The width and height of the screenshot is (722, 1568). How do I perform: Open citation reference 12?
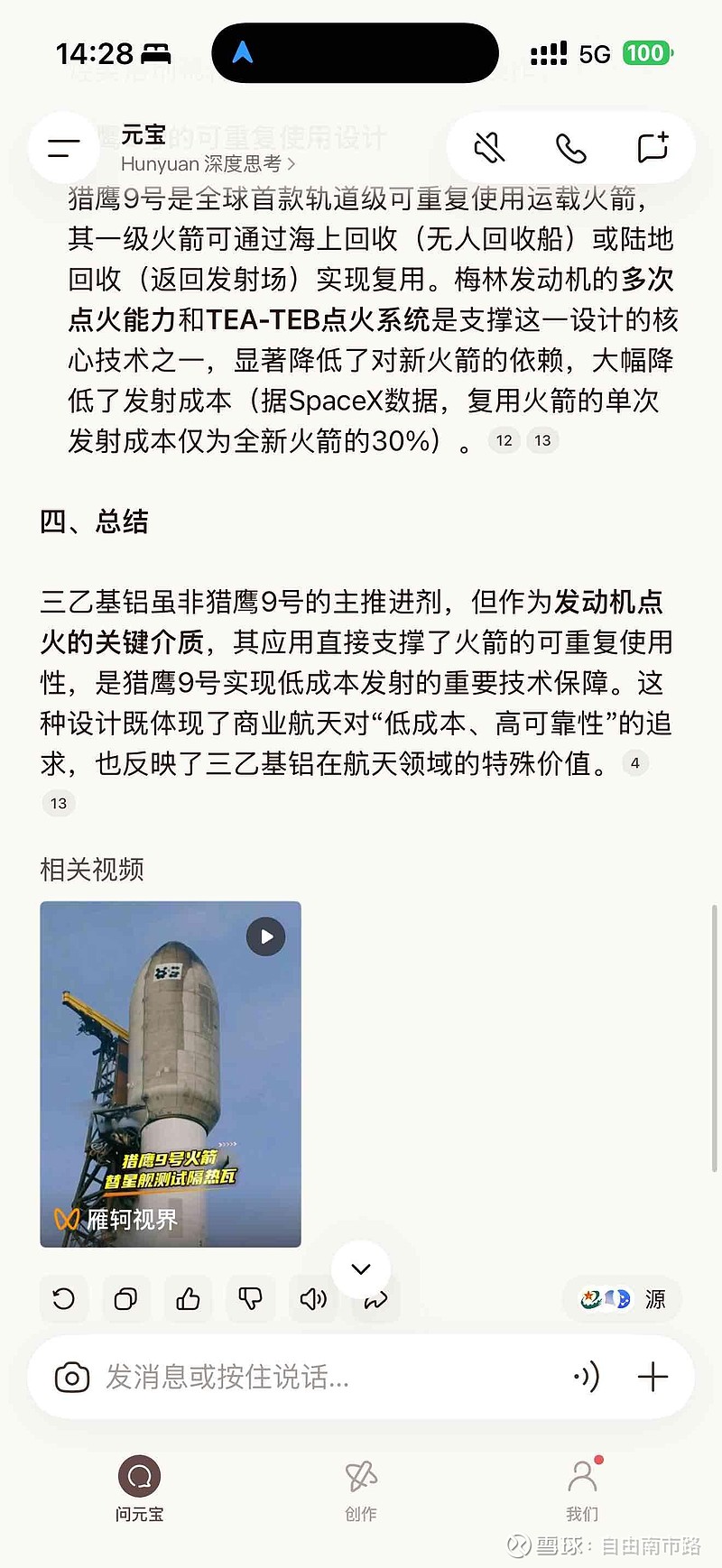(503, 440)
